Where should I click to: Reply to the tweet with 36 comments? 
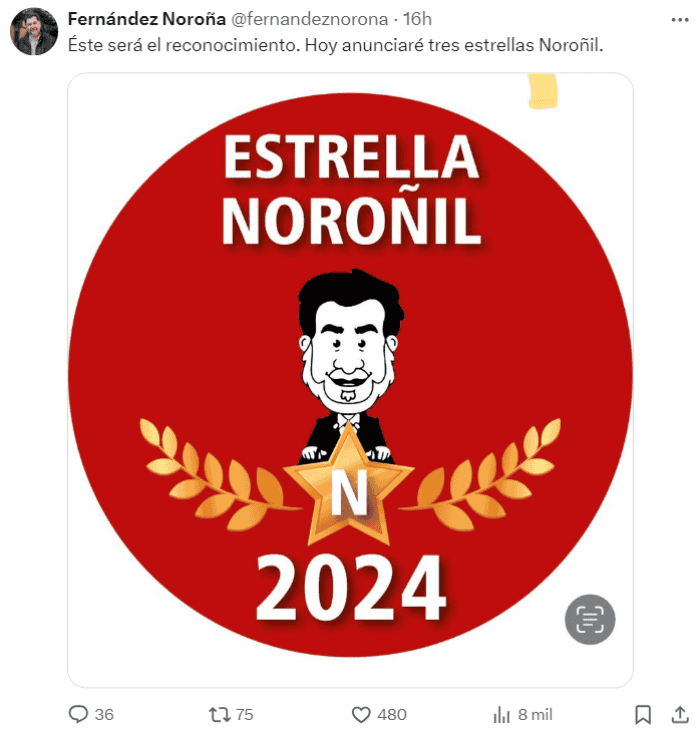[79, 714]
